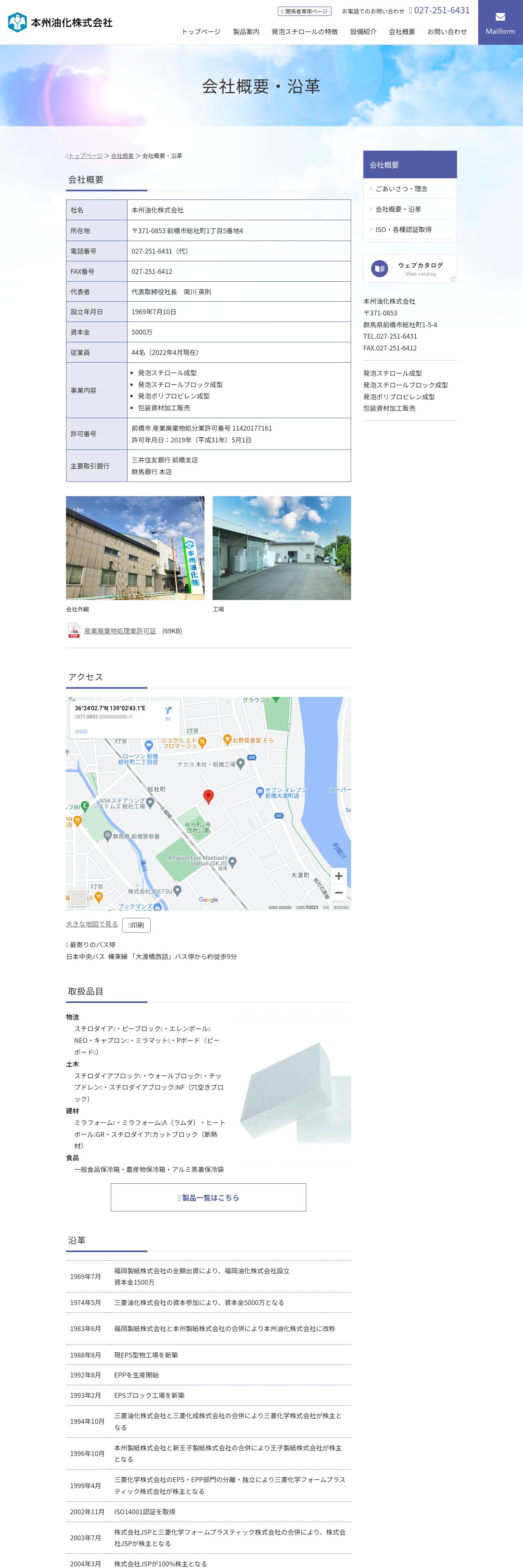Go to トップページ in the top menu
The height and width of the screenshot is (1568, 523).
[201, 32]
